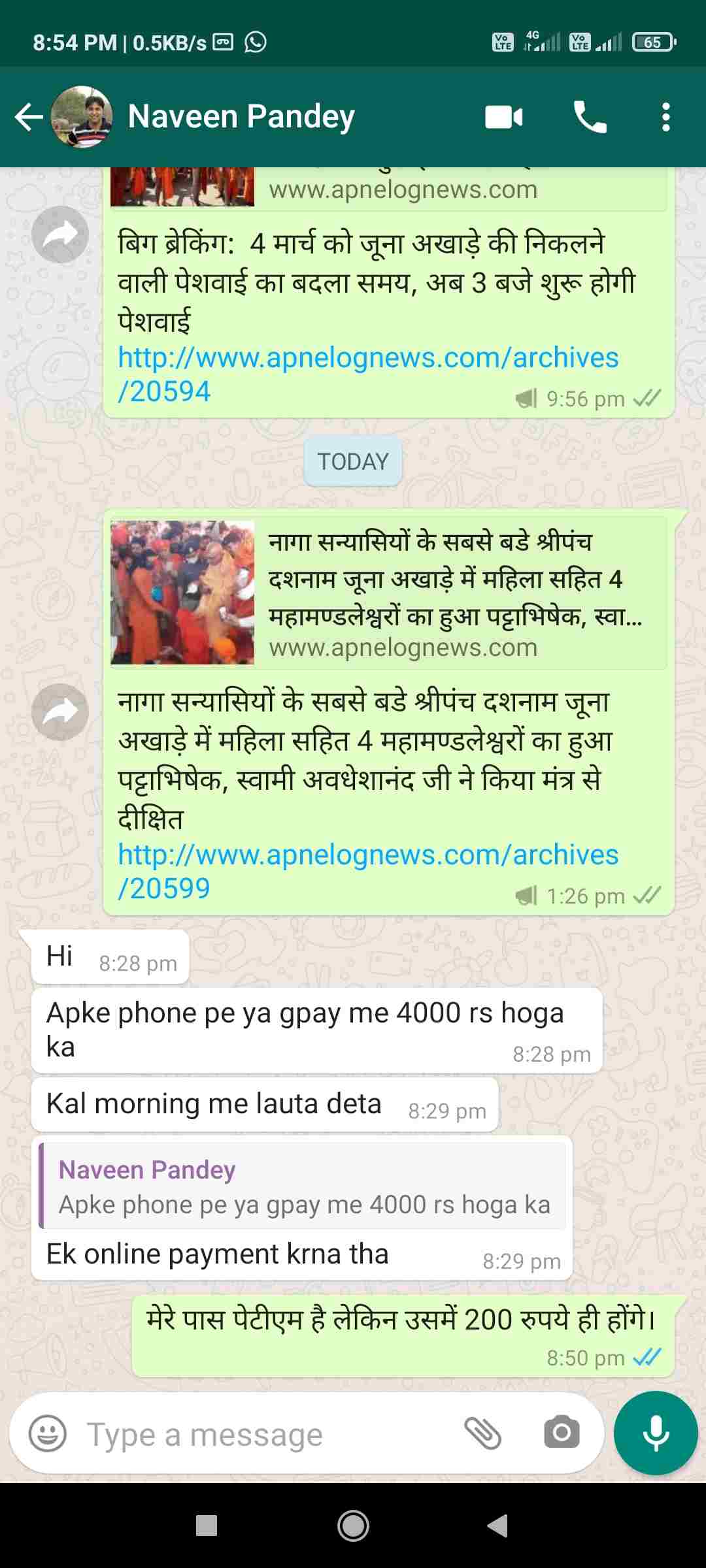Open the camera to send a photo

562,1434
